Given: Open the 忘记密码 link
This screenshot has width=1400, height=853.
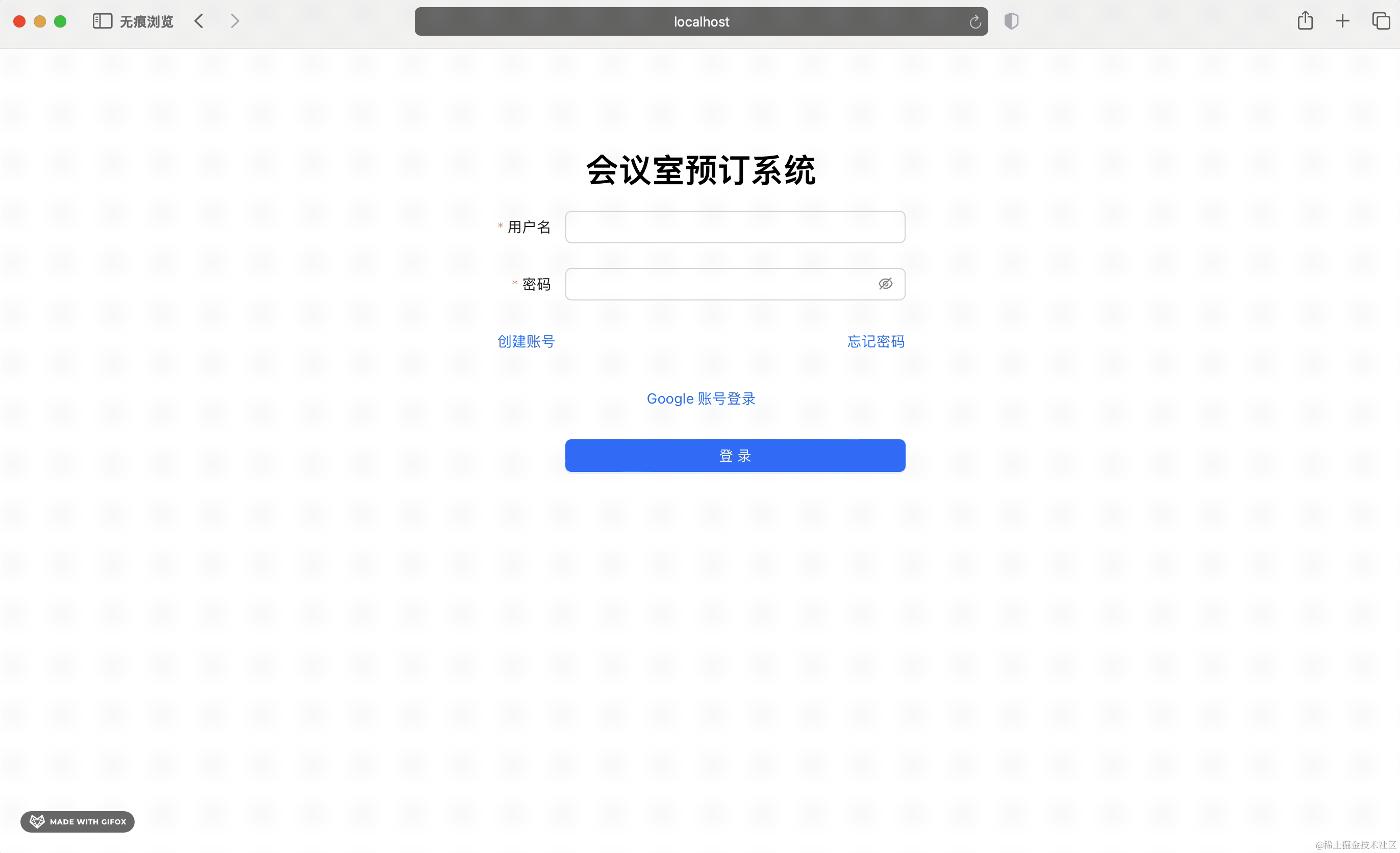Looking at the screenshot, I should pos(876,341).
